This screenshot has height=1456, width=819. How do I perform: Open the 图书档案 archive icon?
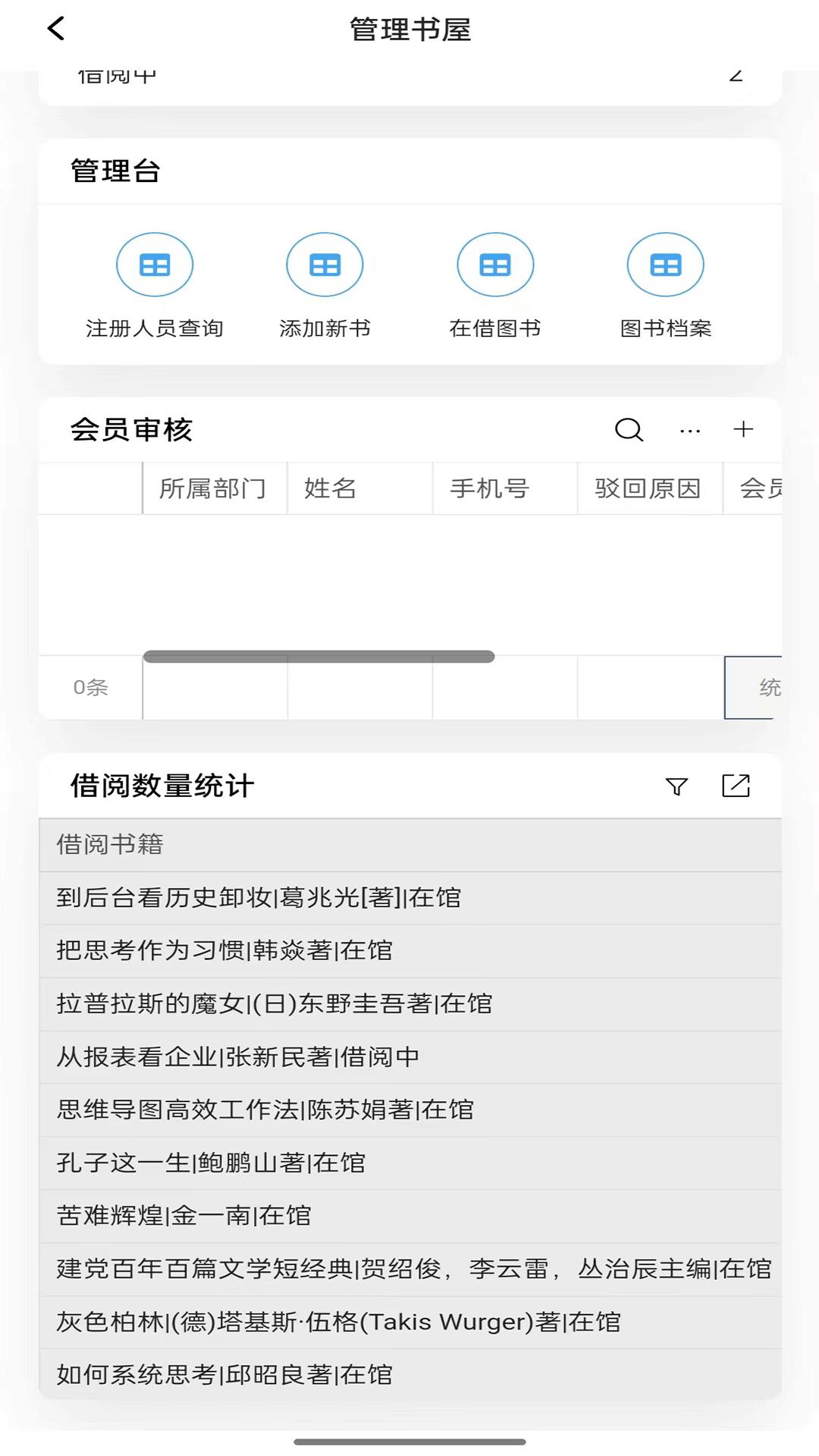(665, 265)
